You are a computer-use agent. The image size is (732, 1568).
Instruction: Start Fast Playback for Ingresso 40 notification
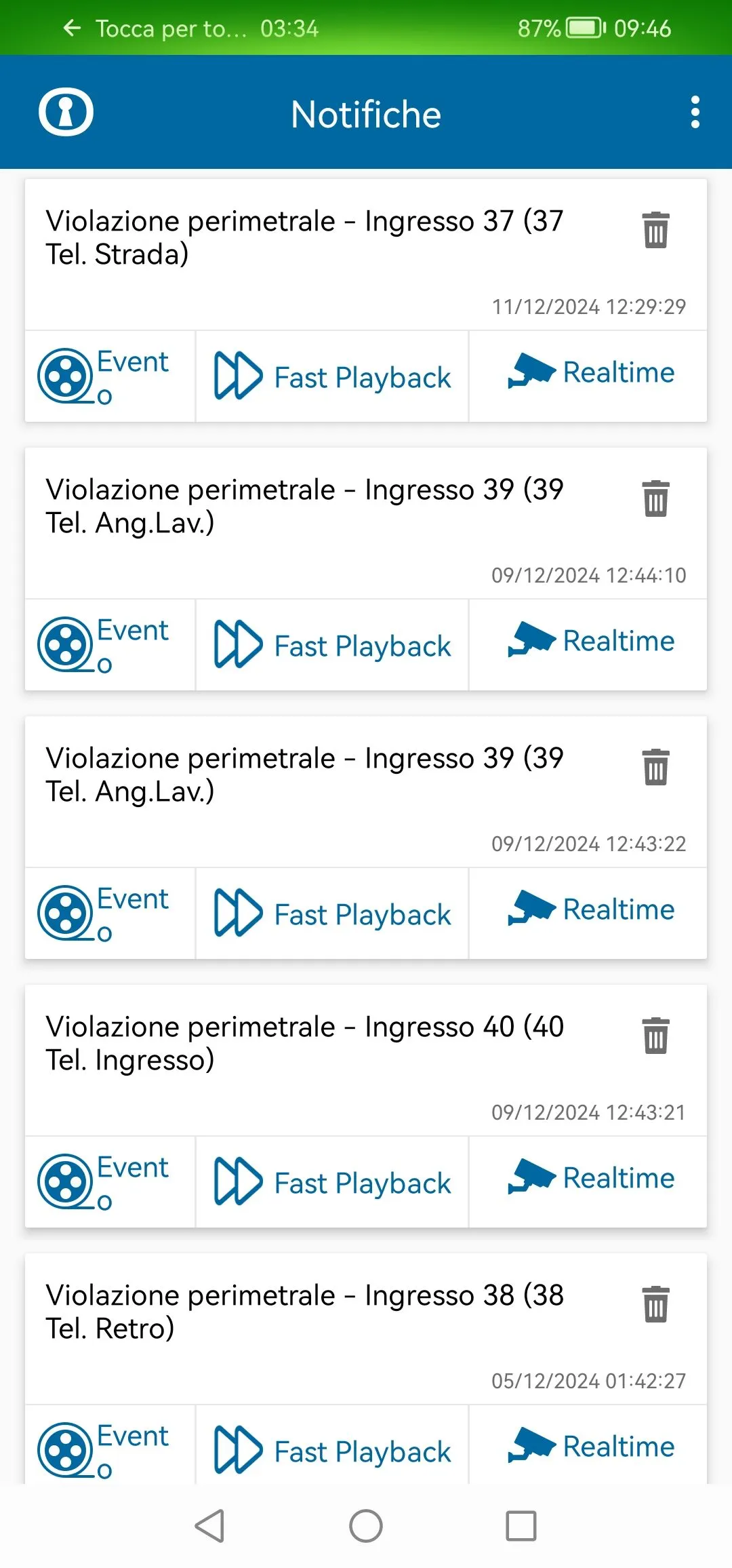tap(332, 1182)
